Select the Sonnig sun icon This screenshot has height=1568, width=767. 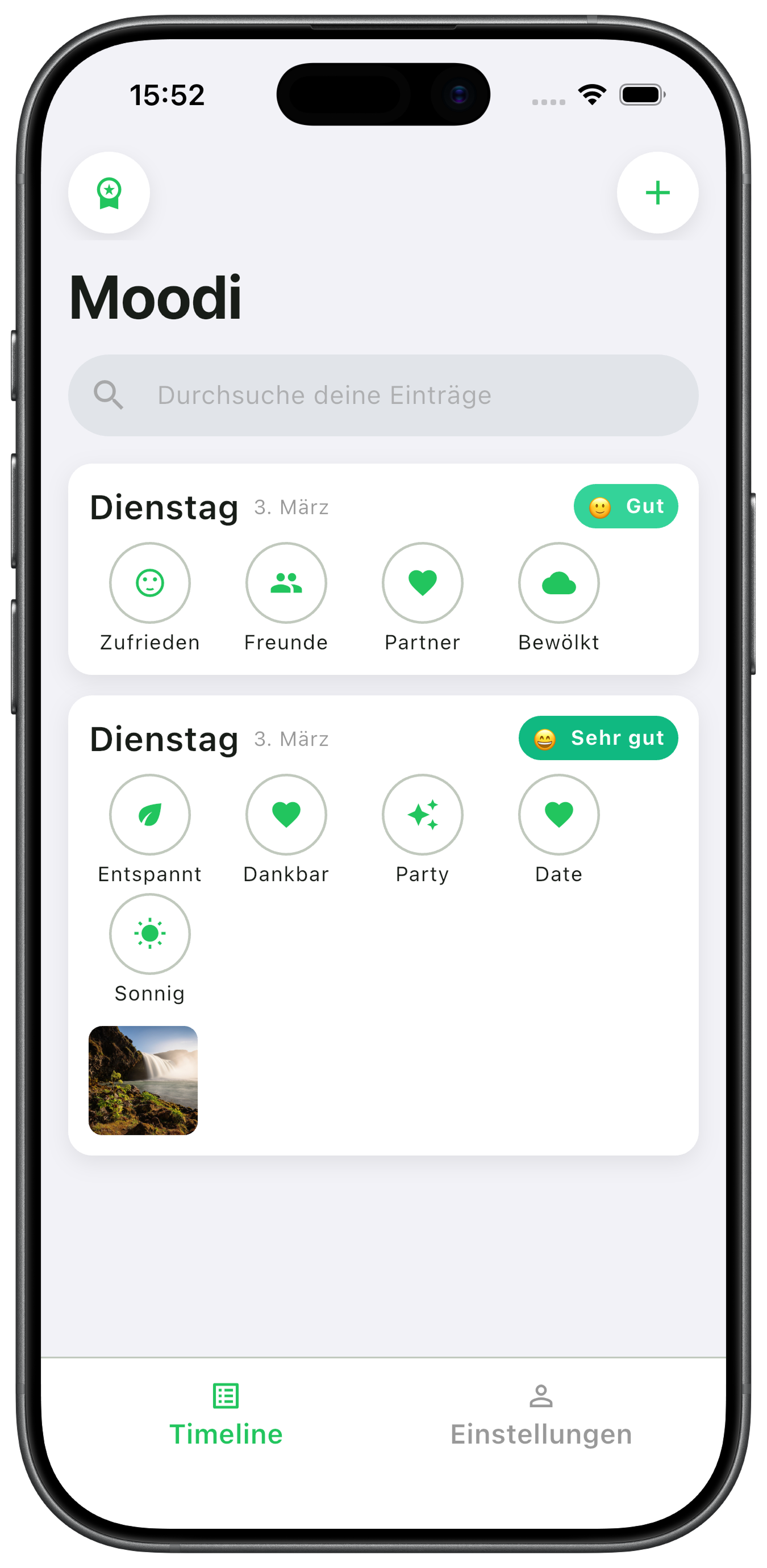(150, 934)
